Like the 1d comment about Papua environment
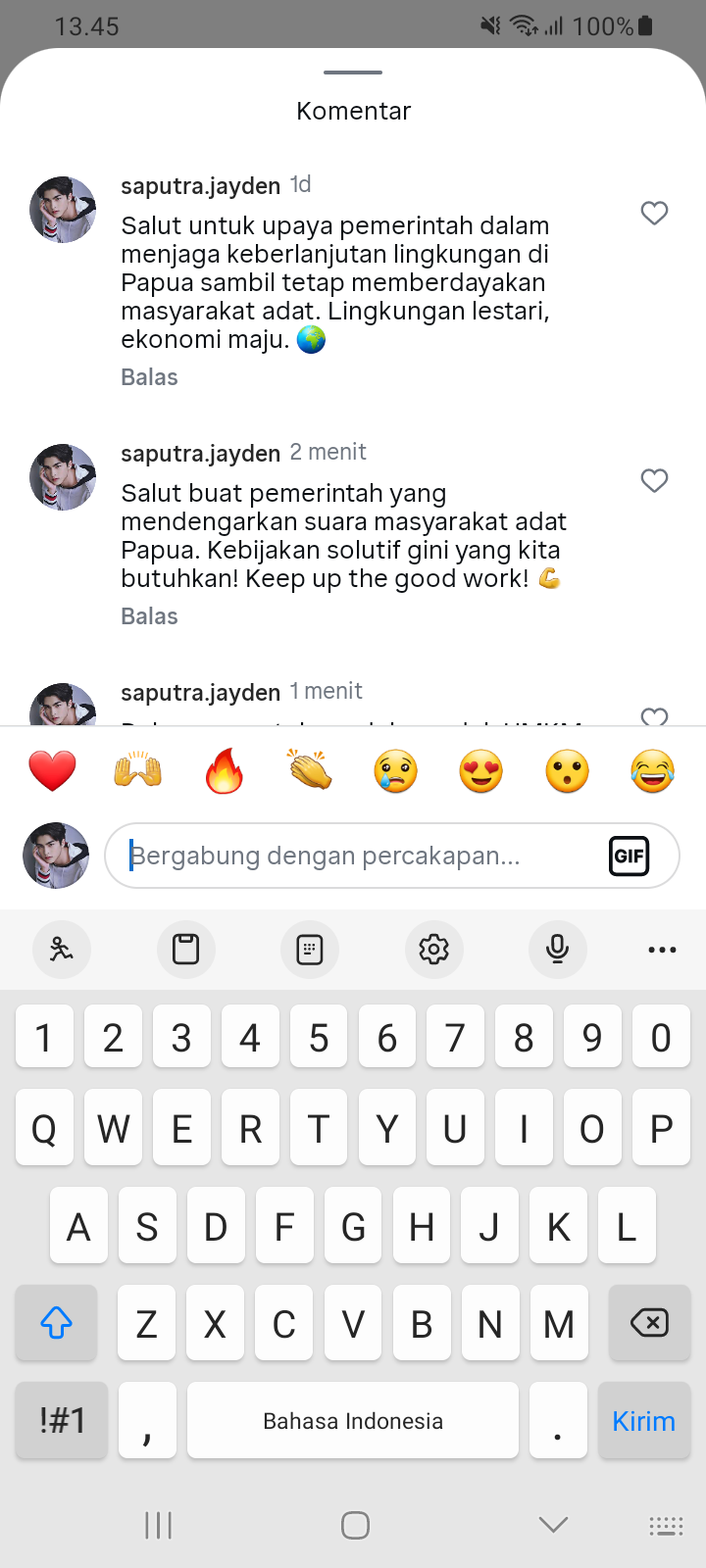Viewport: 706px width, 1568px height. click(654, 213)
